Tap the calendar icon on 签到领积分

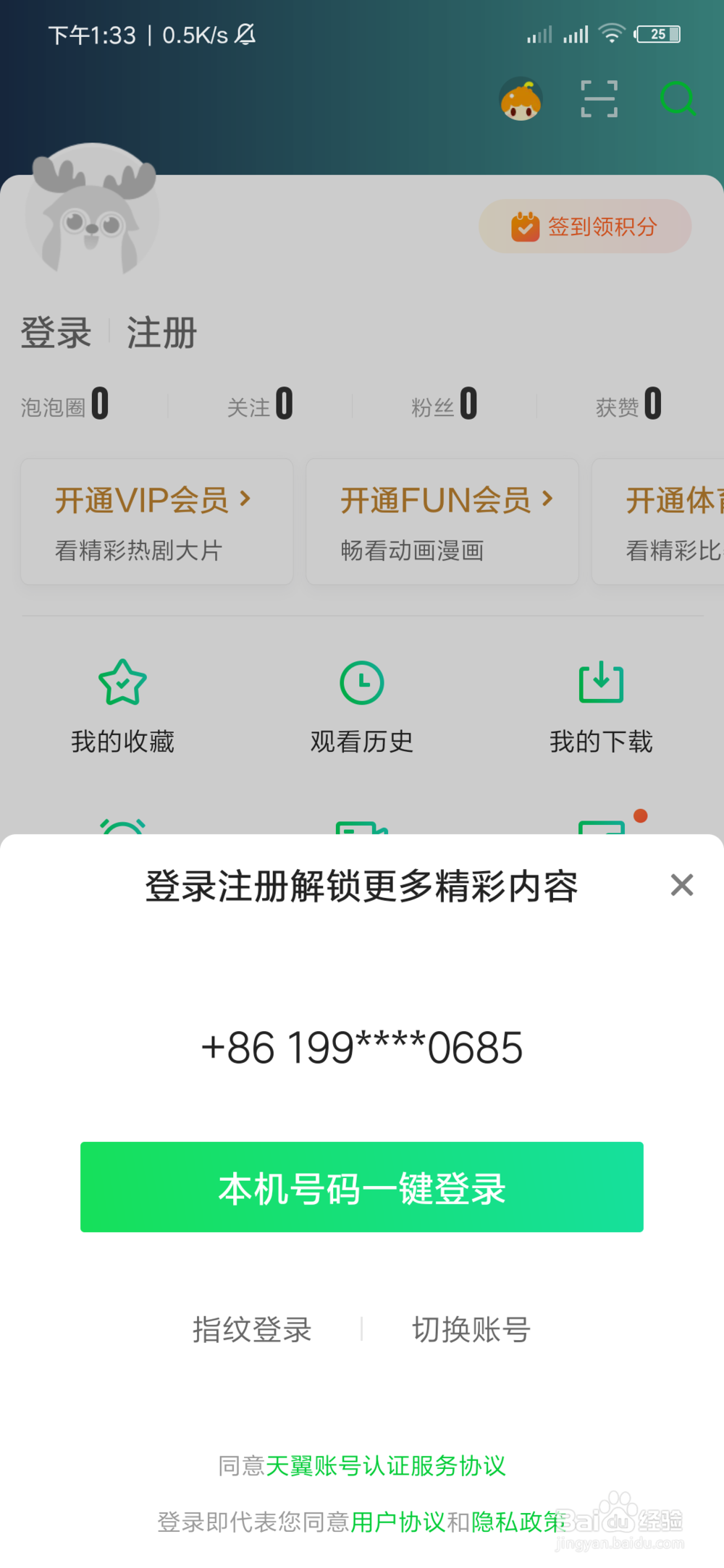click(x=526, y=226)
